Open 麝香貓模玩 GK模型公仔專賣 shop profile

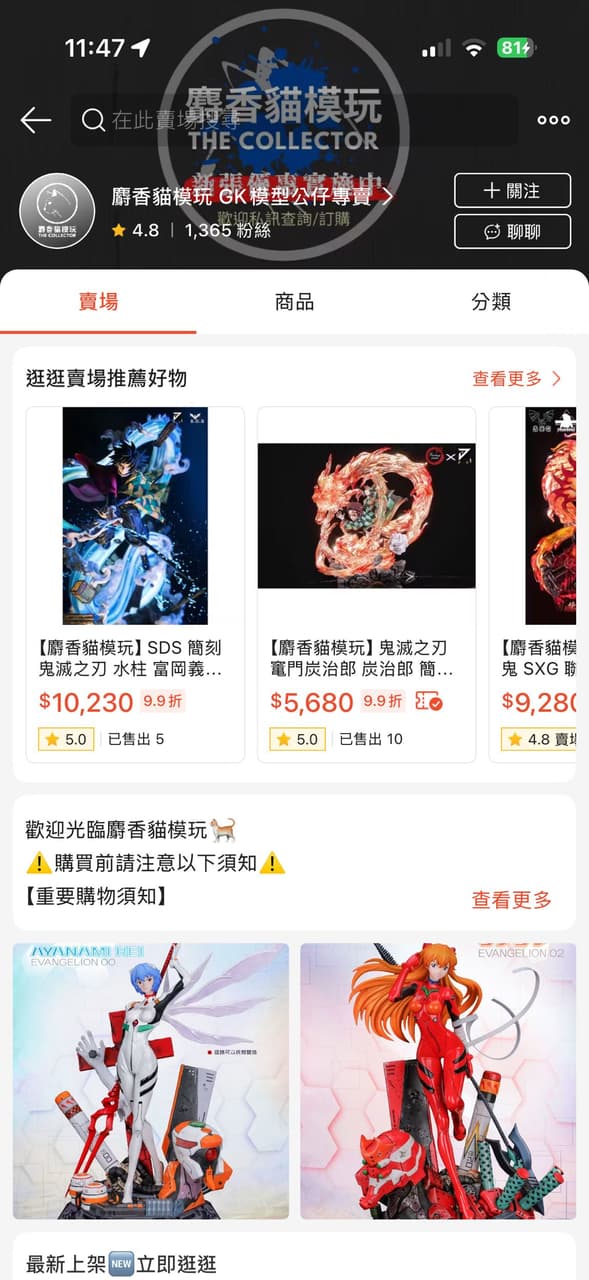coord(252,197)
